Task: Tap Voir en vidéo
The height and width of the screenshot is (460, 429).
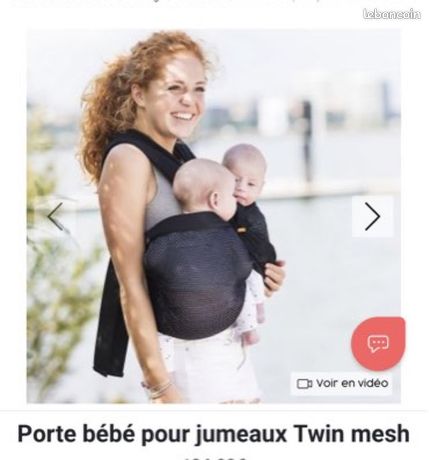Action: click(342, 383)
